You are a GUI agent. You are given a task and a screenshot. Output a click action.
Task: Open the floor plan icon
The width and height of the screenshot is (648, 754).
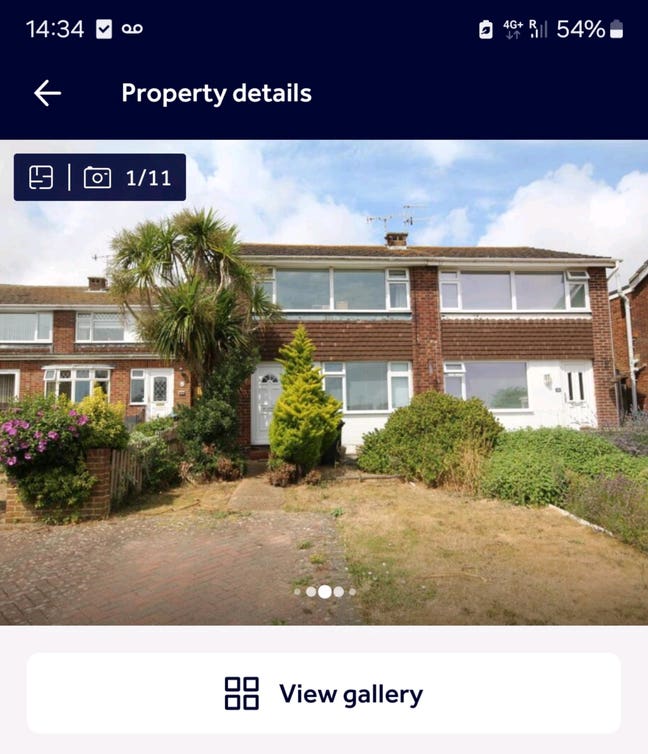click(x=41, y=177)
